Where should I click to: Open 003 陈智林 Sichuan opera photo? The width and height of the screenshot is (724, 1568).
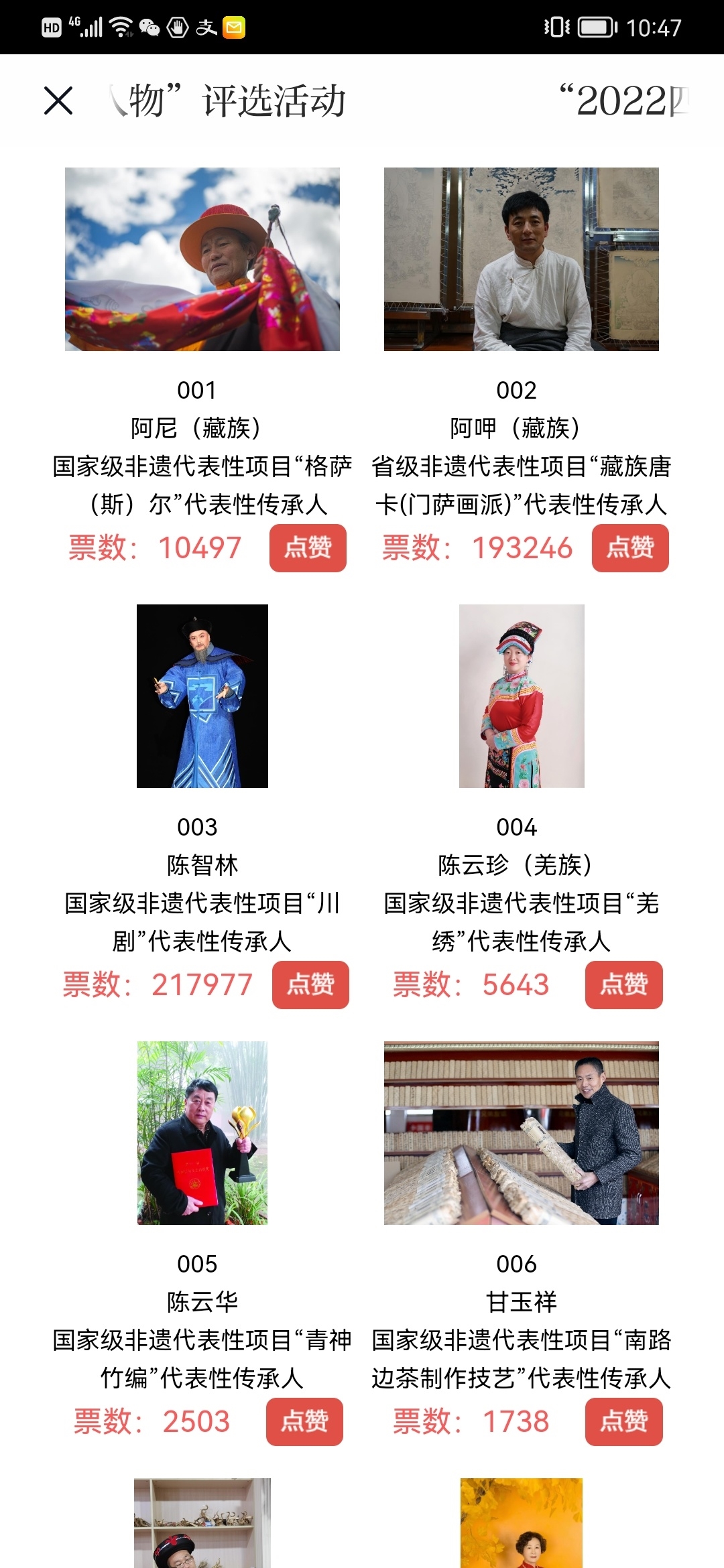pos(202,696)
